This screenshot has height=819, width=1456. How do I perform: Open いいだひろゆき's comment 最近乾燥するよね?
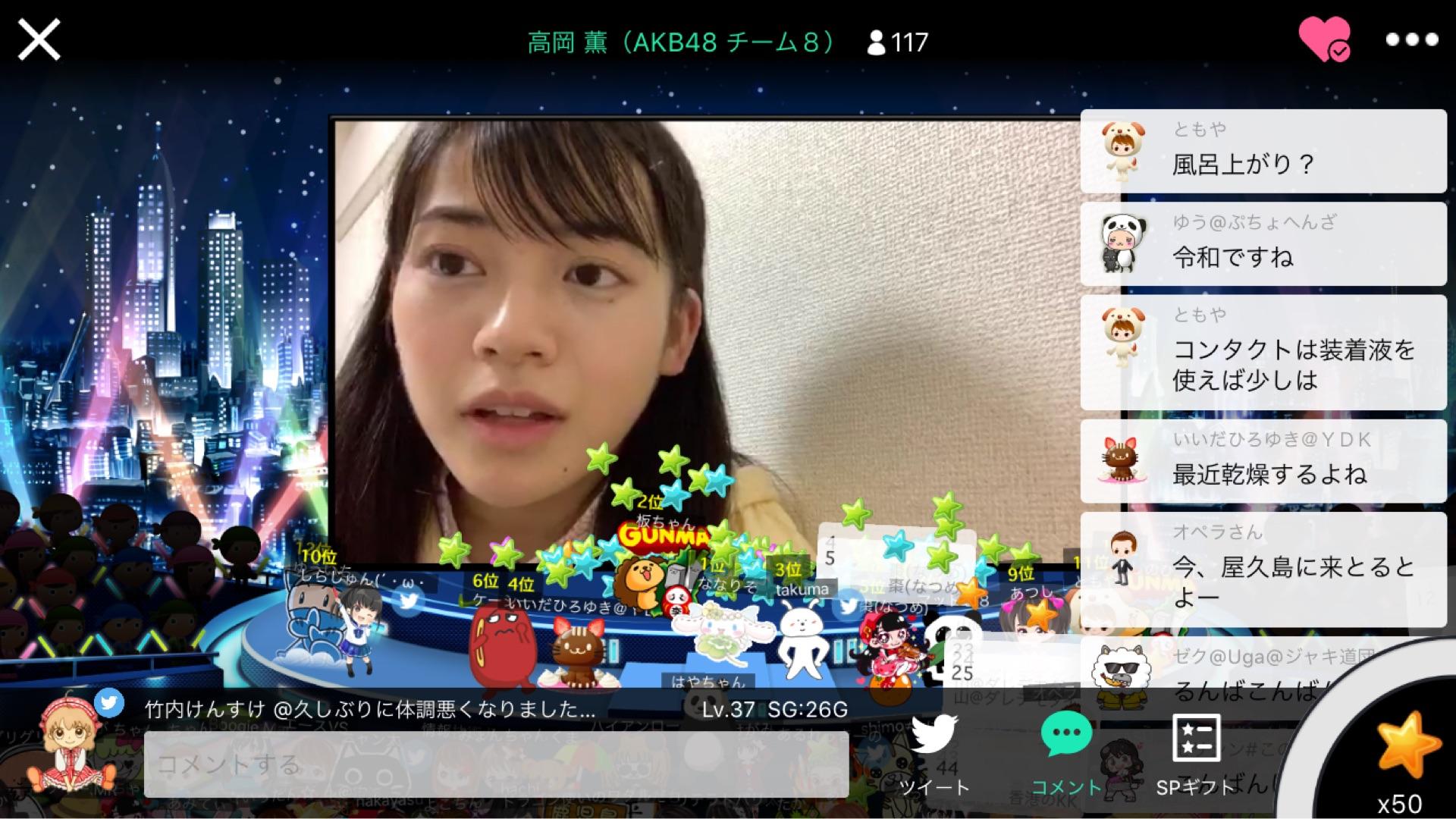point(1263,461)
